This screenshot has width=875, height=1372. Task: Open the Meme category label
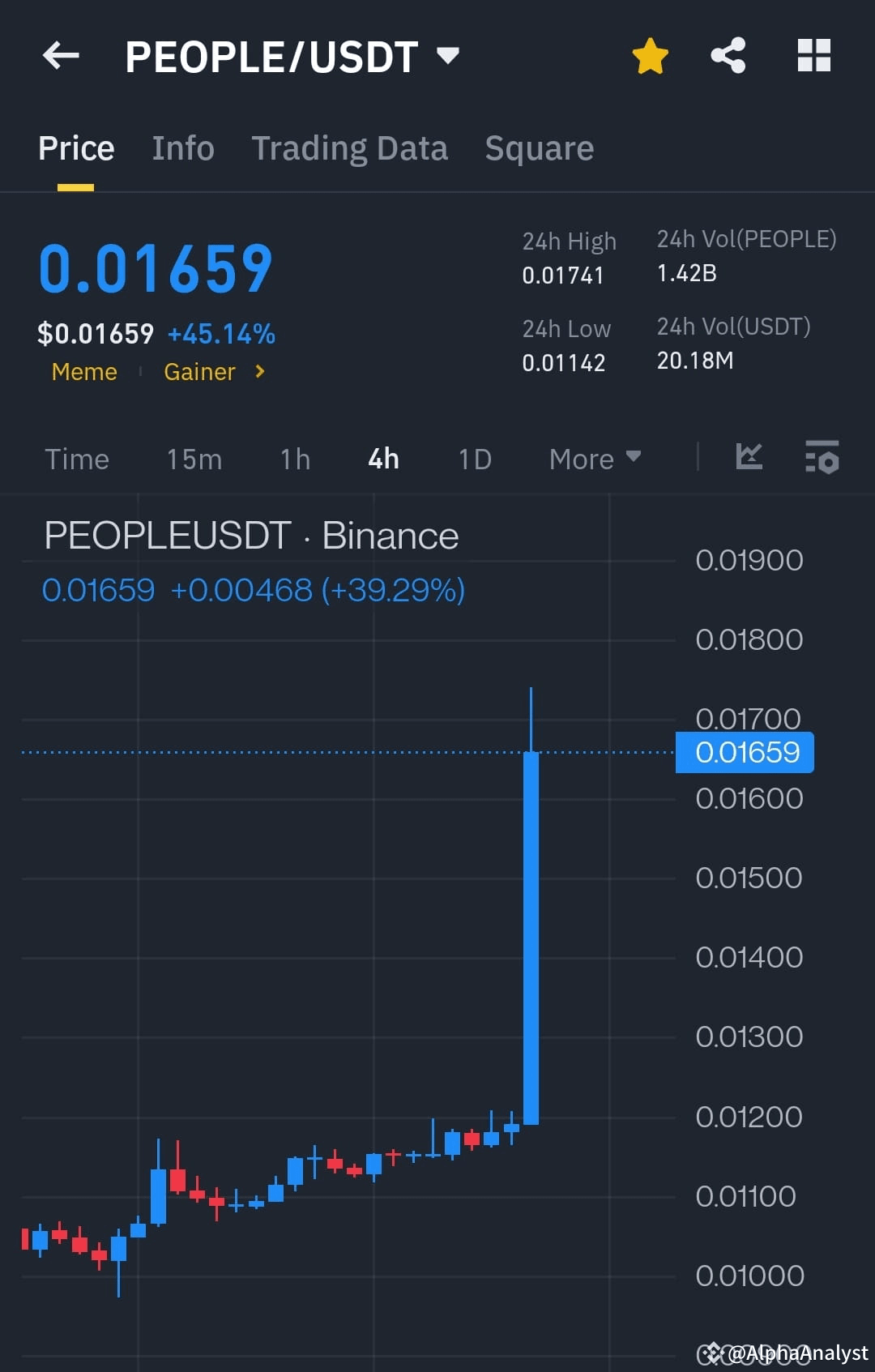click(x=83, y=371)
